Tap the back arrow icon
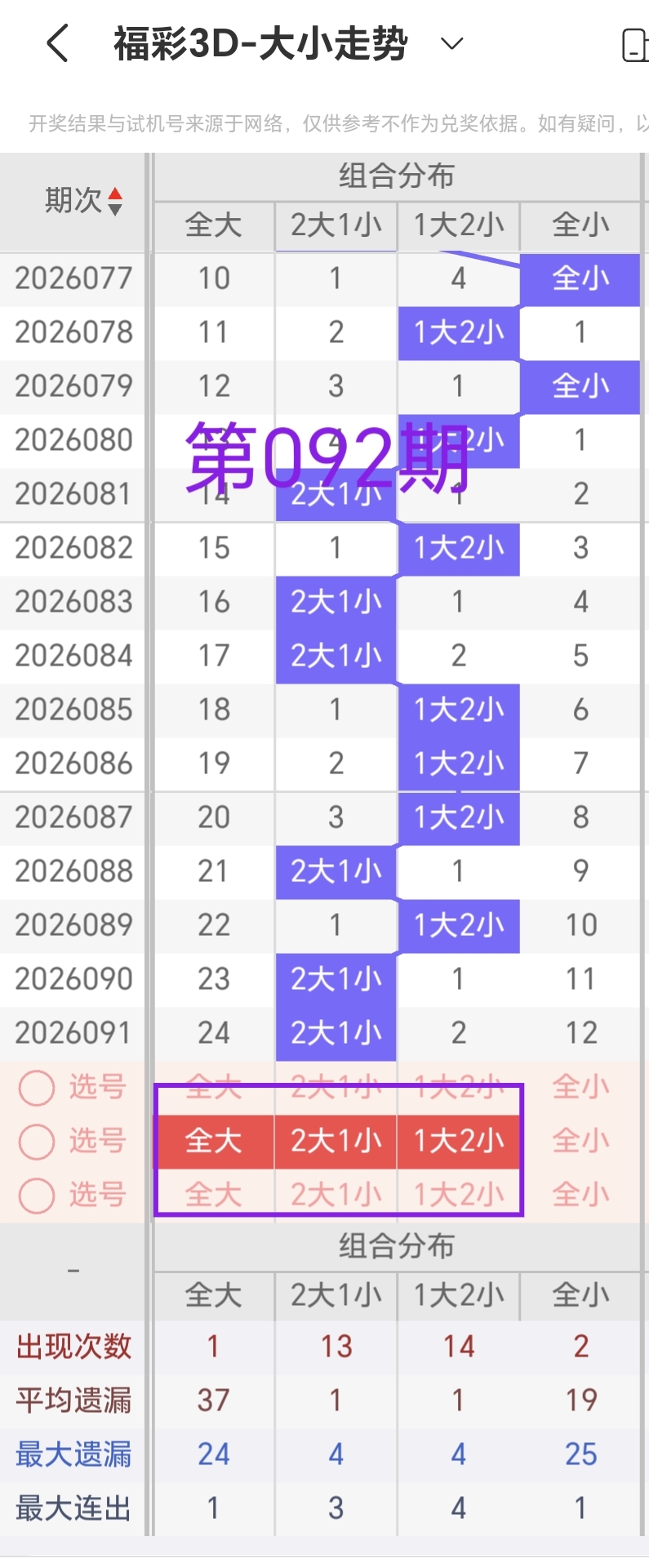The image size is (649, 1568). click(56, 42)
